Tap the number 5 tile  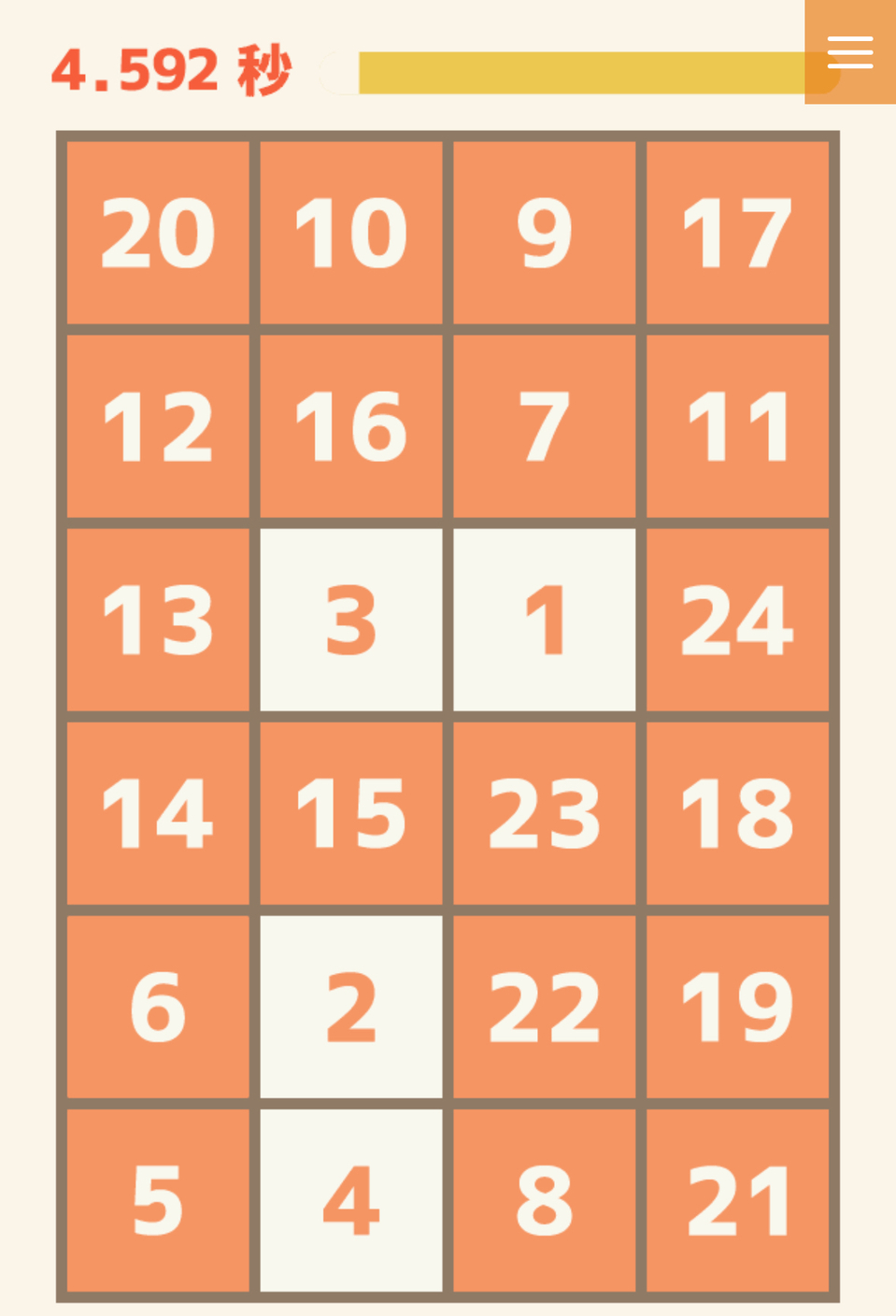pyautogui.click(x=158, y=1200)
